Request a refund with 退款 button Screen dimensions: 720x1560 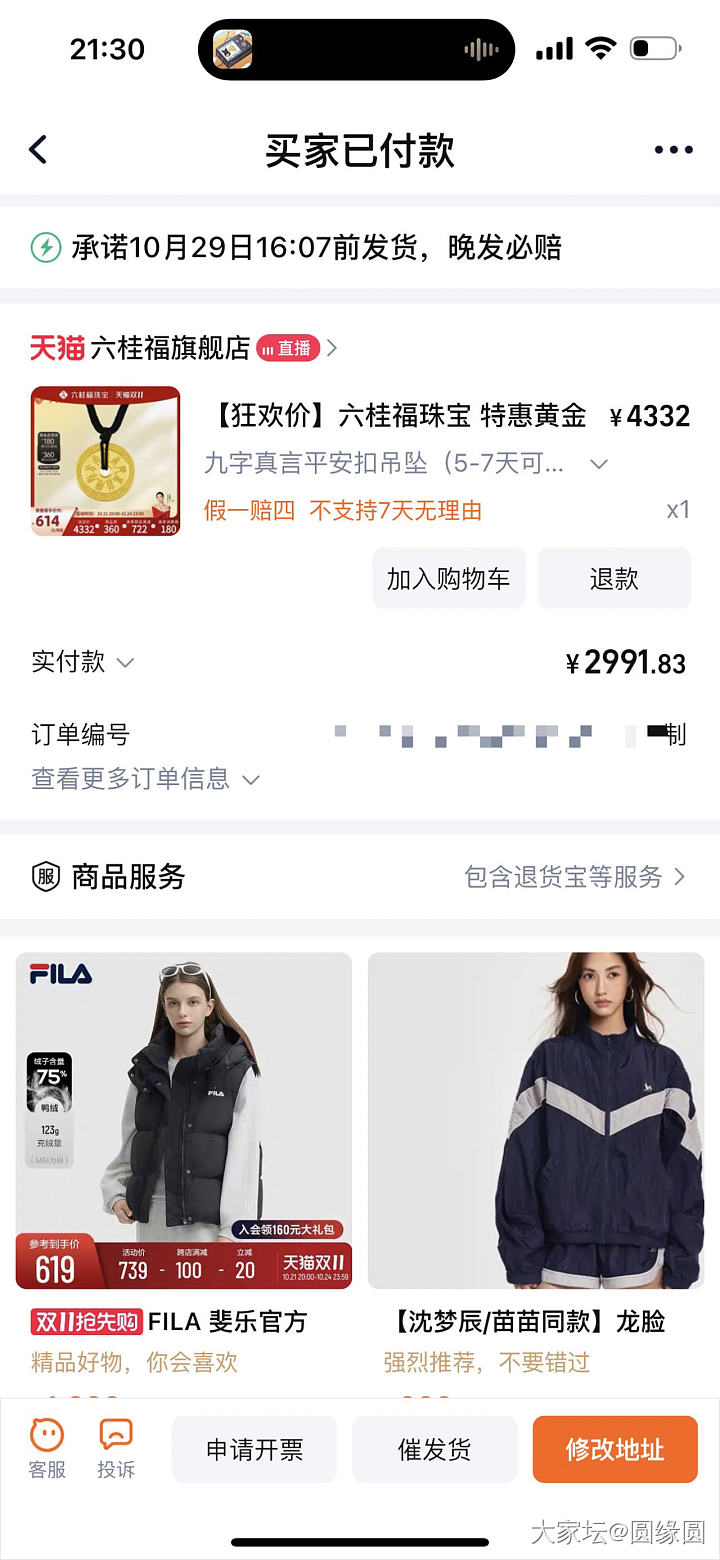[x=614, y=578]
